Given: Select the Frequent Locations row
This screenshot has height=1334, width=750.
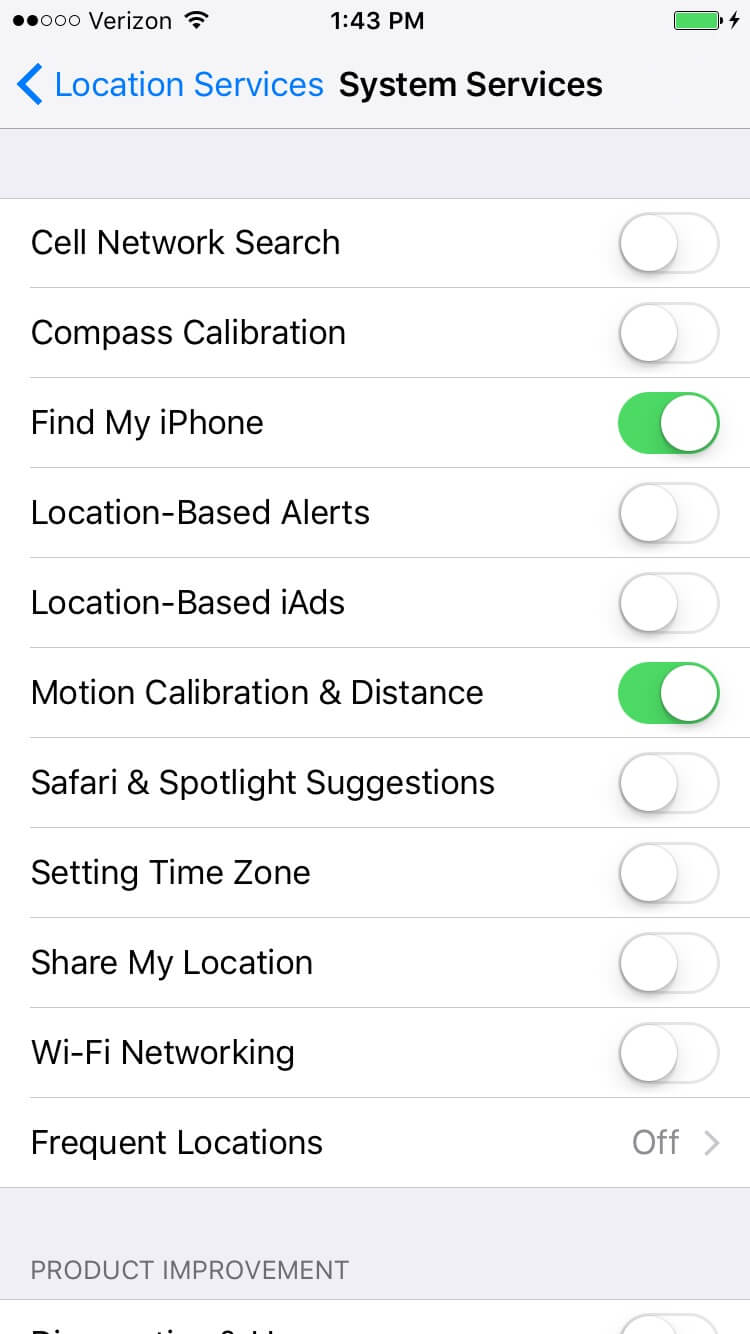Looking at the screenshot, I should 375,1142.
